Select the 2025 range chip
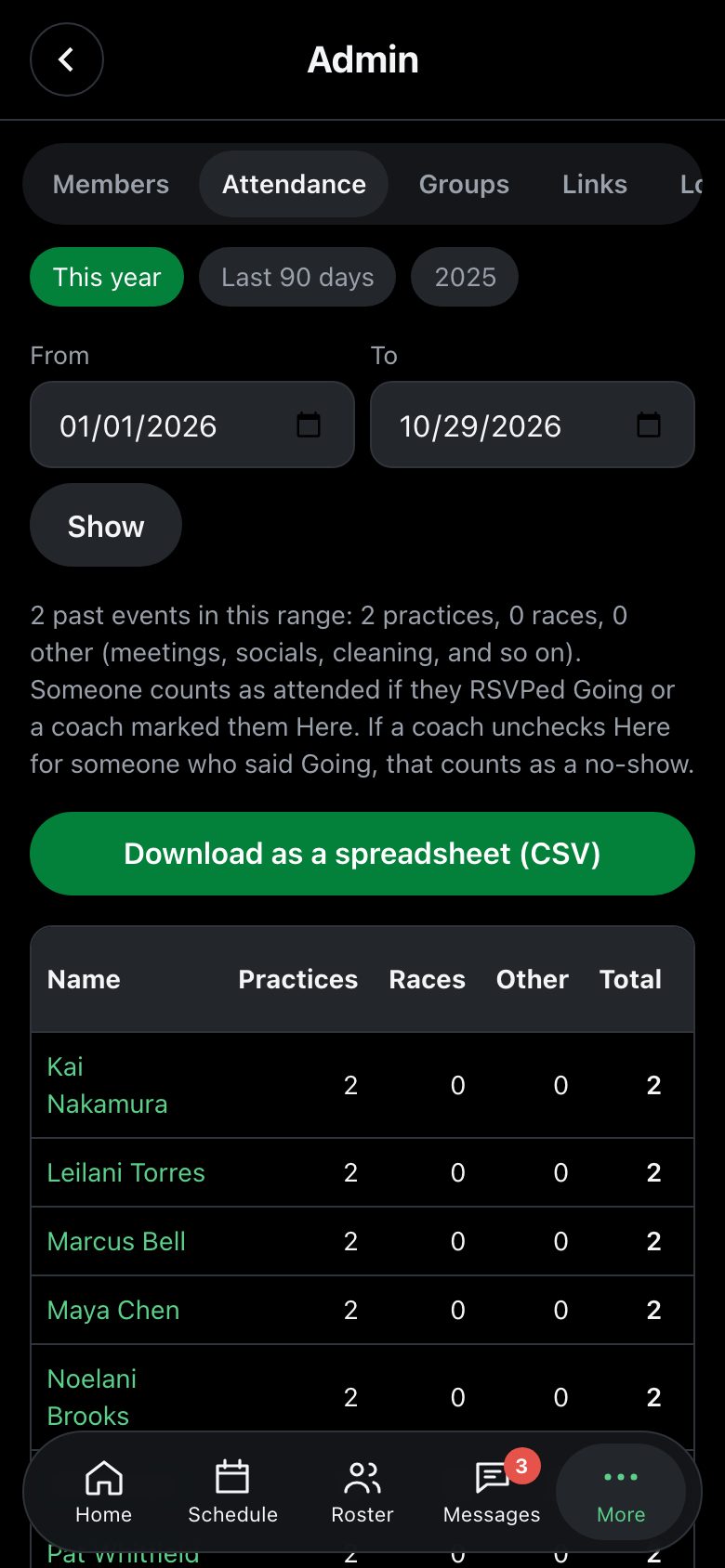725x1568 pixels. [465, 277]
